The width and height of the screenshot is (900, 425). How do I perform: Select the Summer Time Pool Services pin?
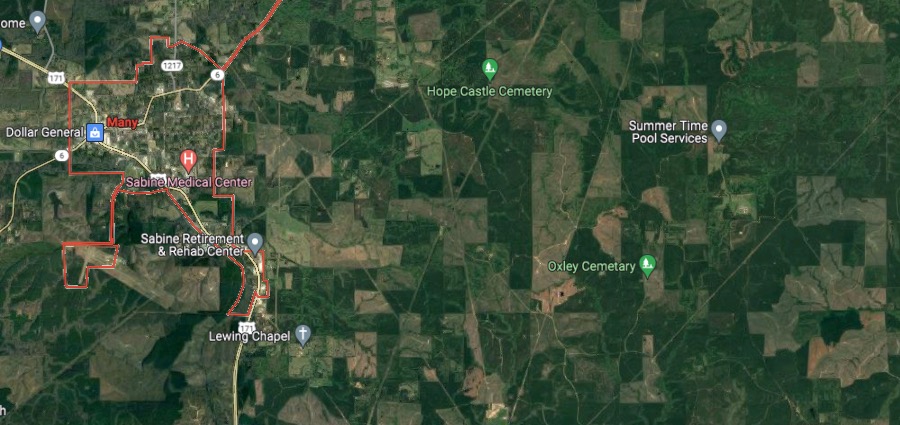tap(718, 128)
